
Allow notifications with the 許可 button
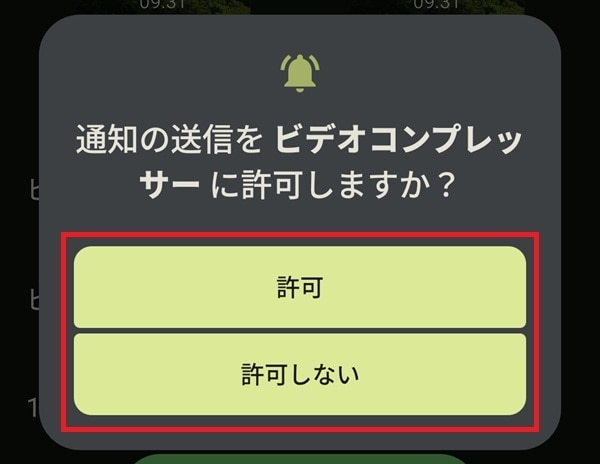pos(300,287)
